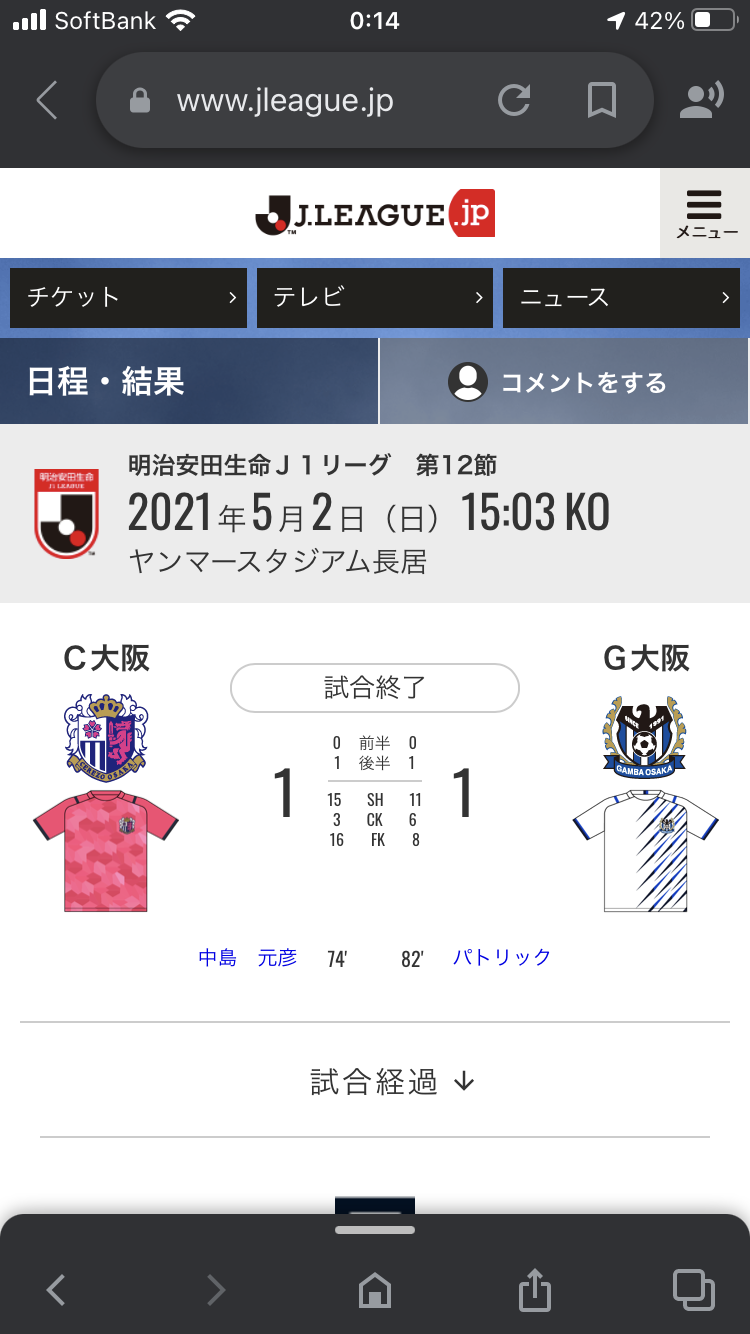Tap the browser's bottom back arrow

(x=56, y=1290)
